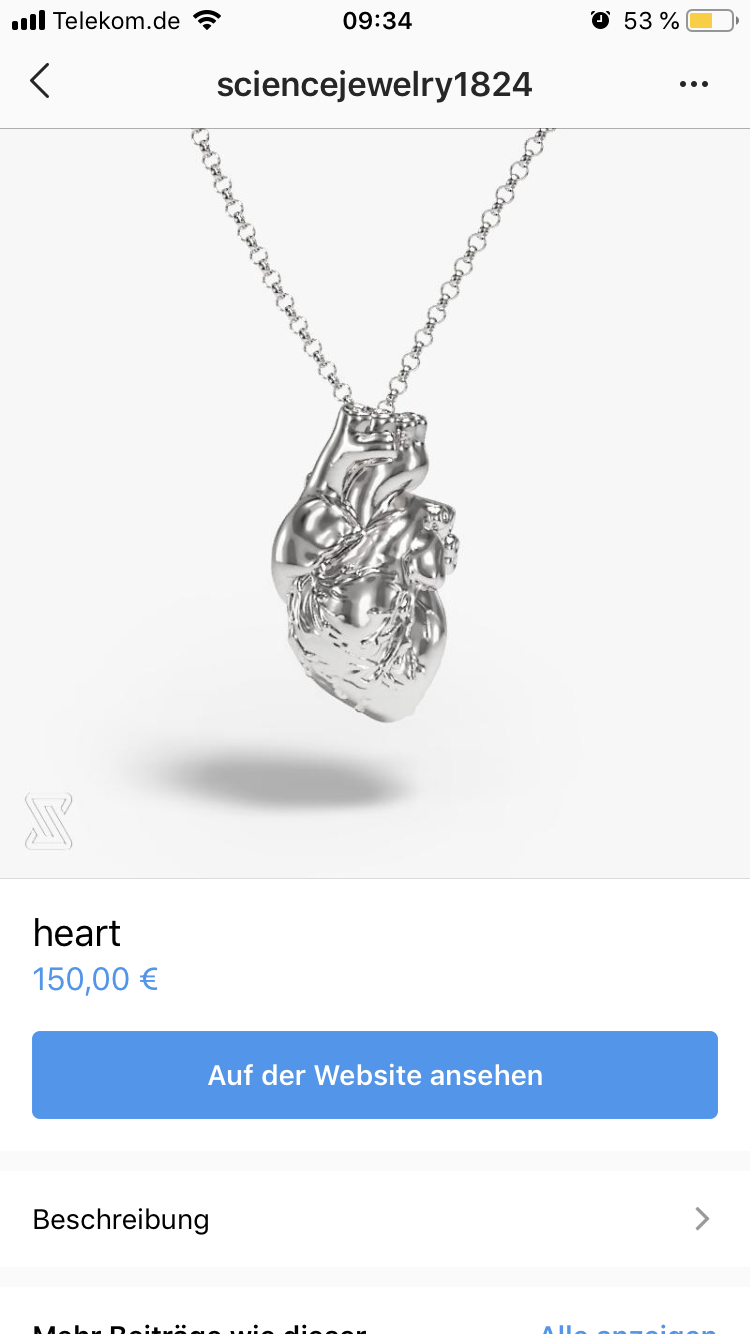Expand the Beschreibung row

375,1219
